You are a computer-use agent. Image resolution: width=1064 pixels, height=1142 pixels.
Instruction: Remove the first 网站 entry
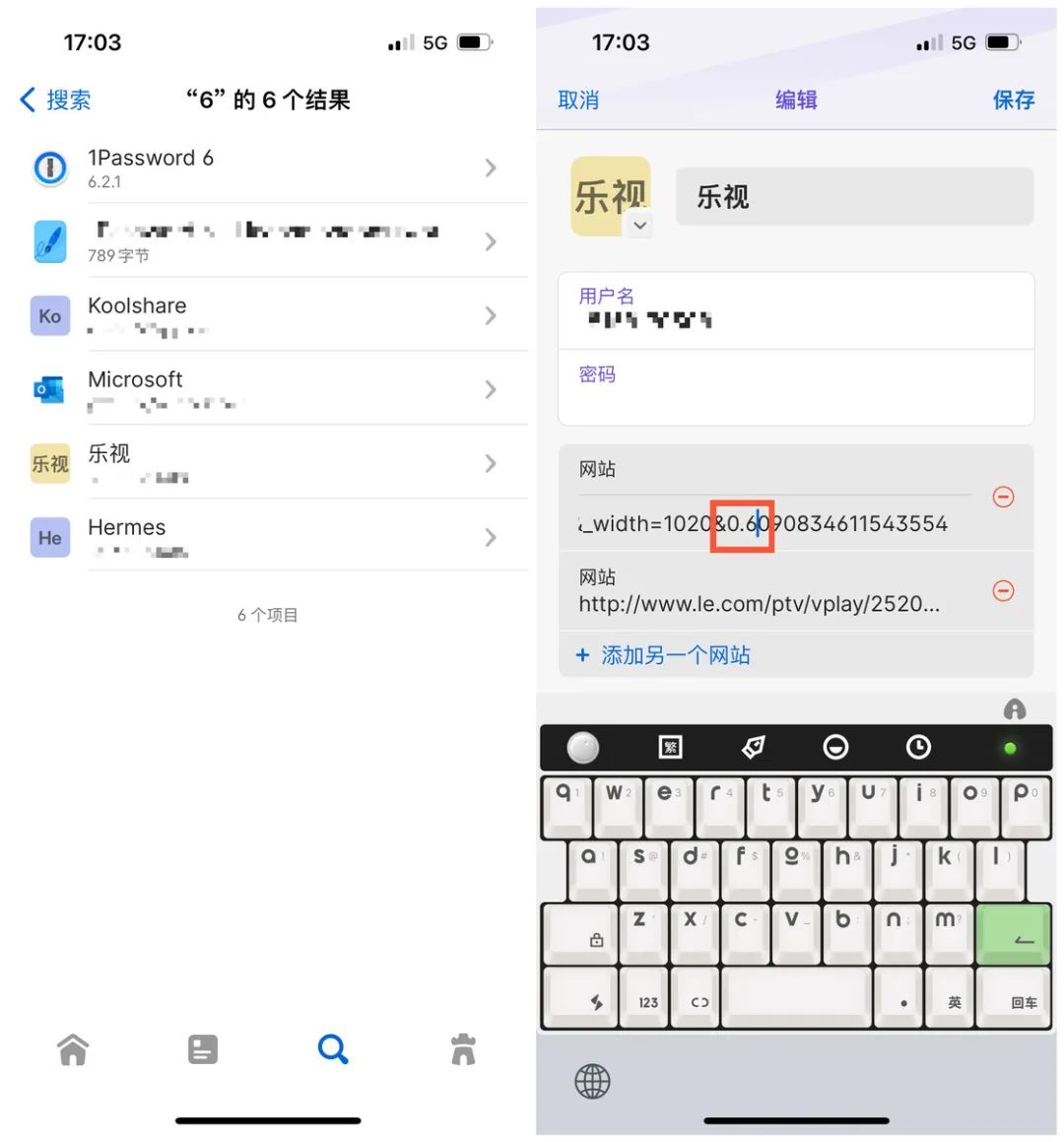point(1003,497)
